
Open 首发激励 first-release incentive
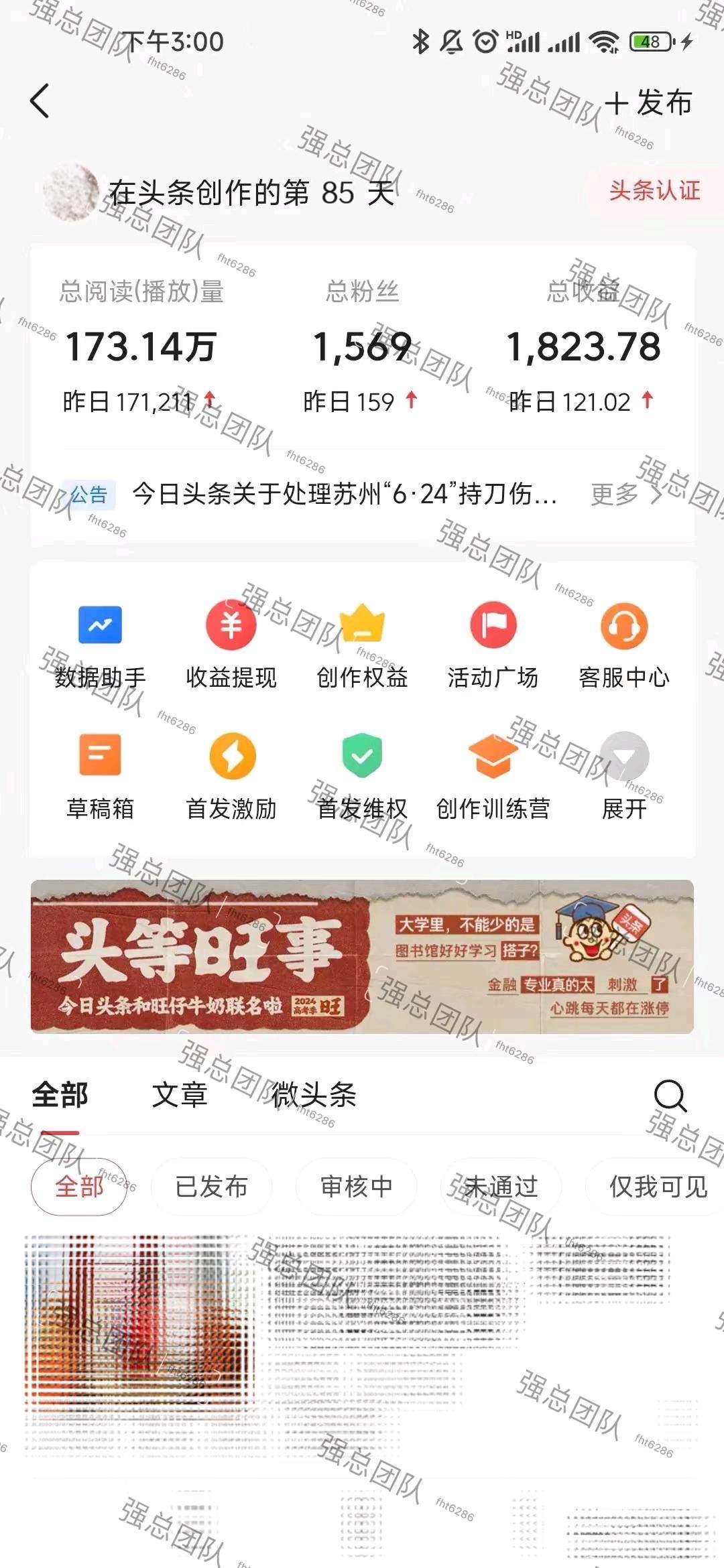[231, 777]
